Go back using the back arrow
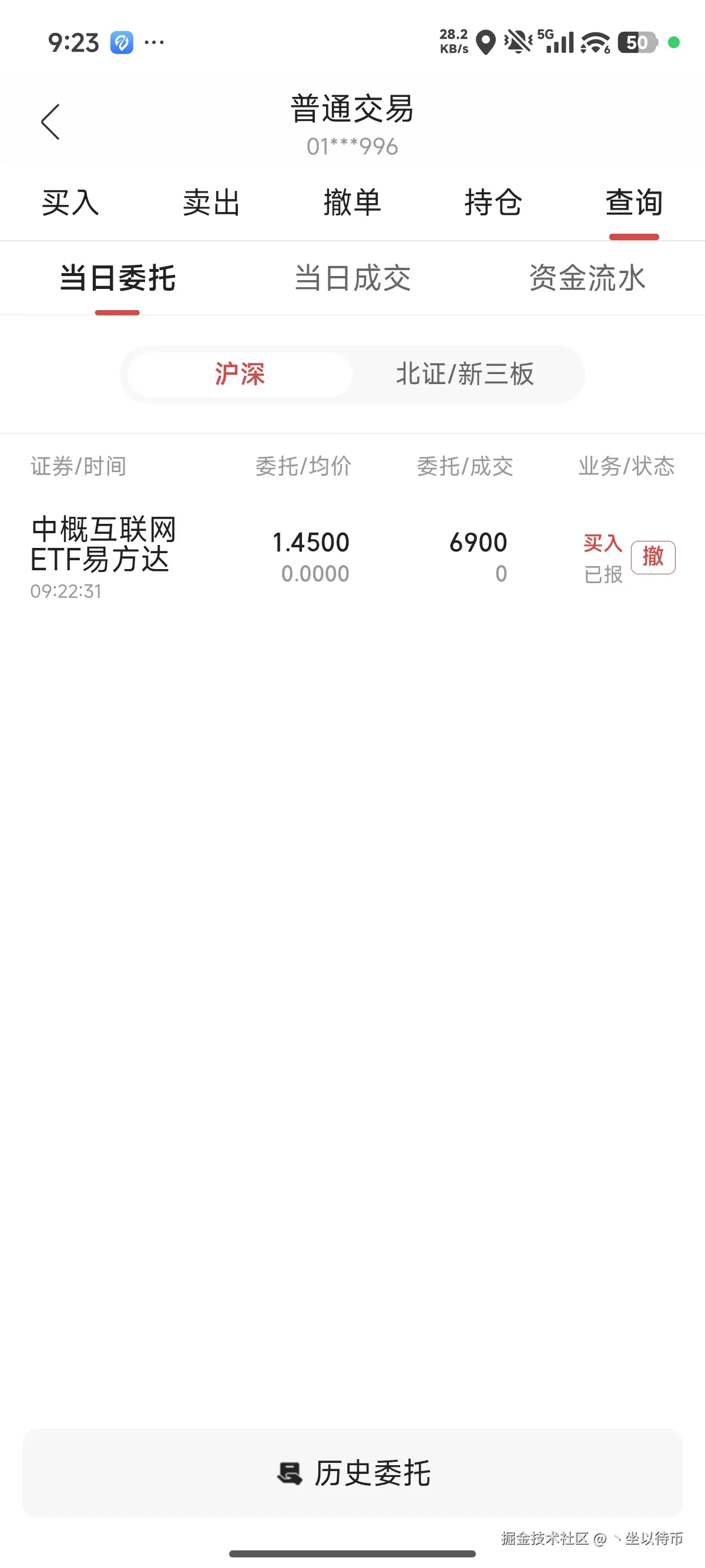The height and width of the screenshot is (1568, 705). (51, 120)
